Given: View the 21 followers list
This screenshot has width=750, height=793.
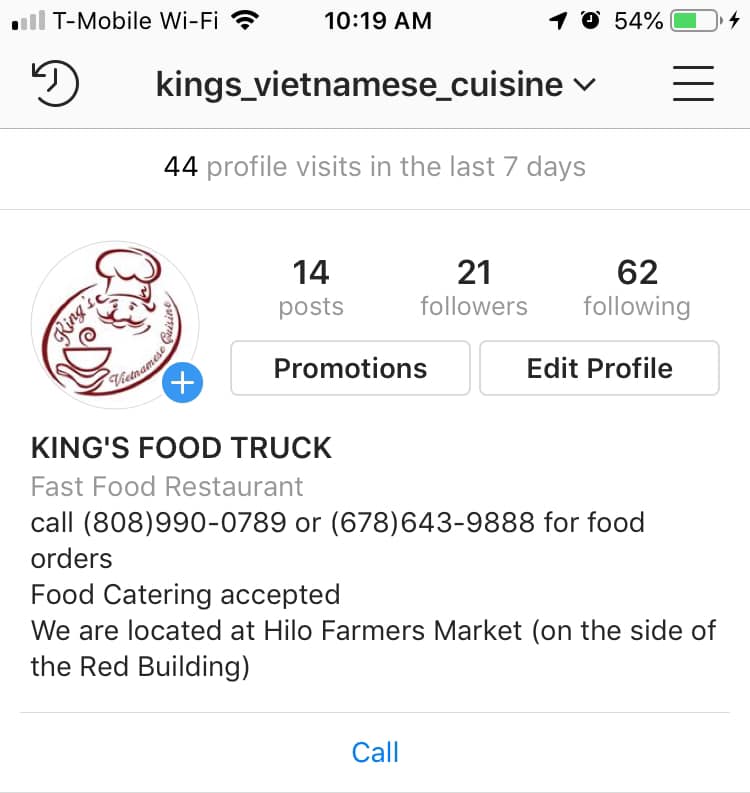Looking at the screenshot, I should 473,287.
